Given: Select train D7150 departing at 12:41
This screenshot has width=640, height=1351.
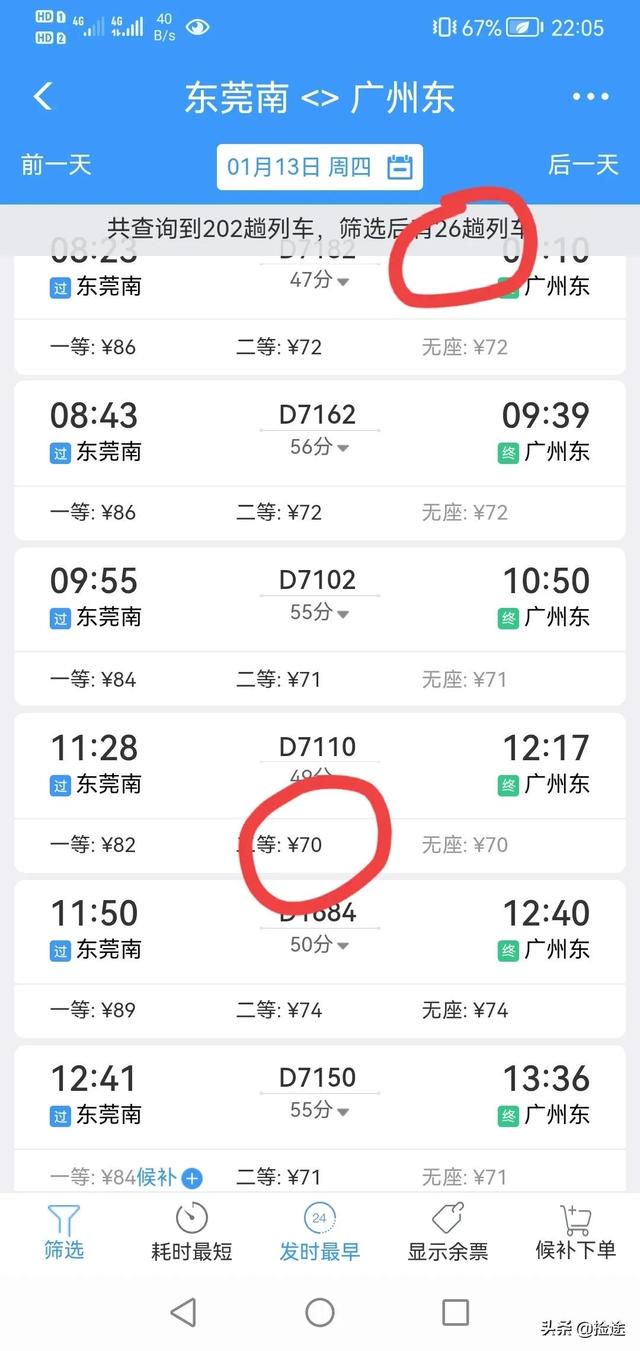Looking at the screenshot, I should point(320,1118).
